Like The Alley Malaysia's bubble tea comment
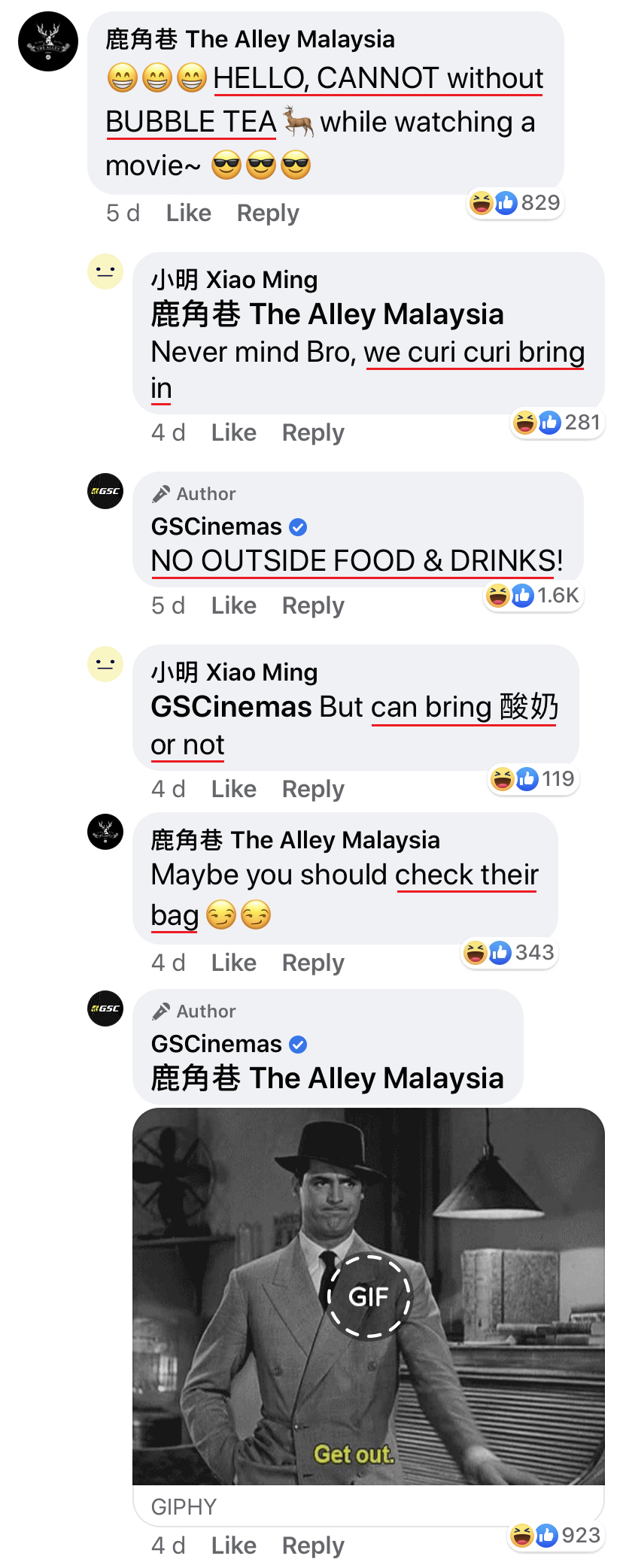 coord(188,213)
